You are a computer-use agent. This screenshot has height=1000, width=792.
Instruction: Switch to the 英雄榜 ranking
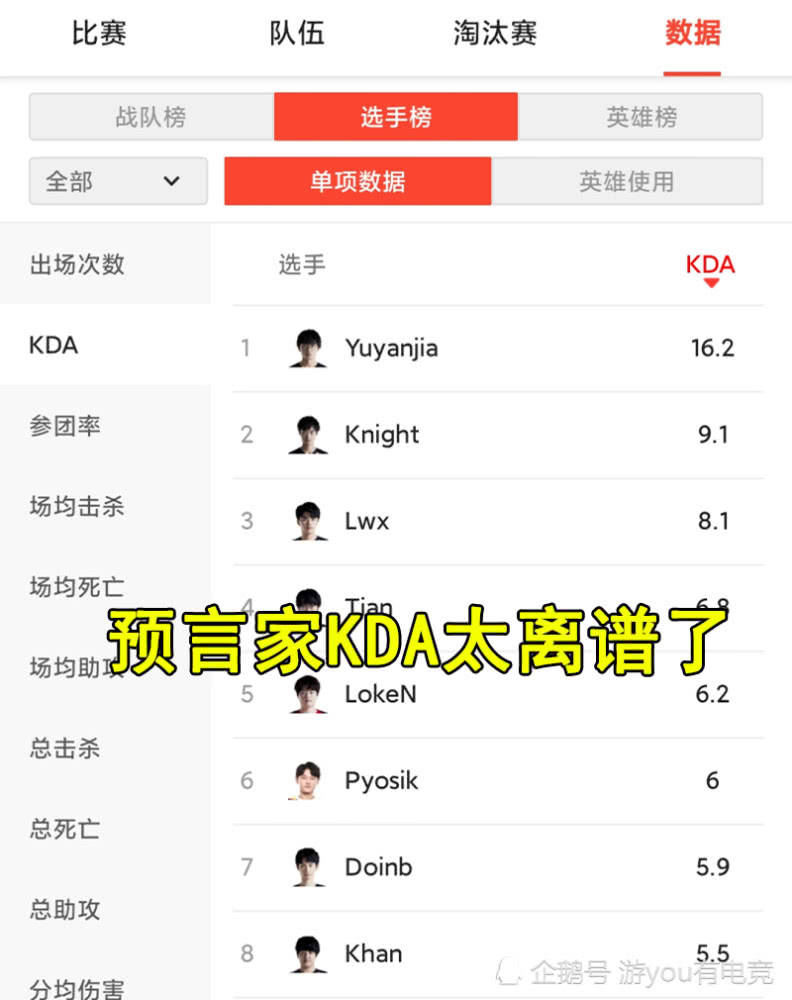[x=641, y=117]
